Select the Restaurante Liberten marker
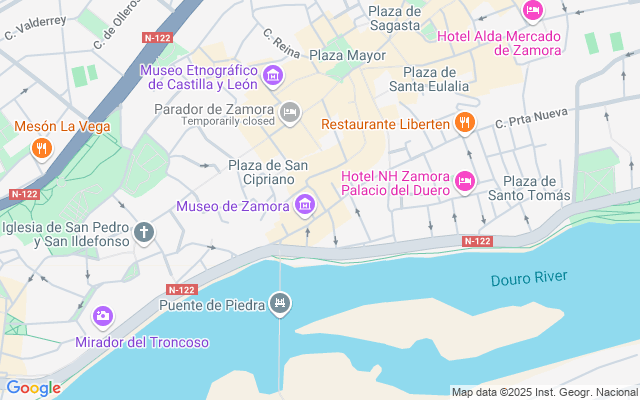Screen dimensions: 640x400 coord(463,124)
